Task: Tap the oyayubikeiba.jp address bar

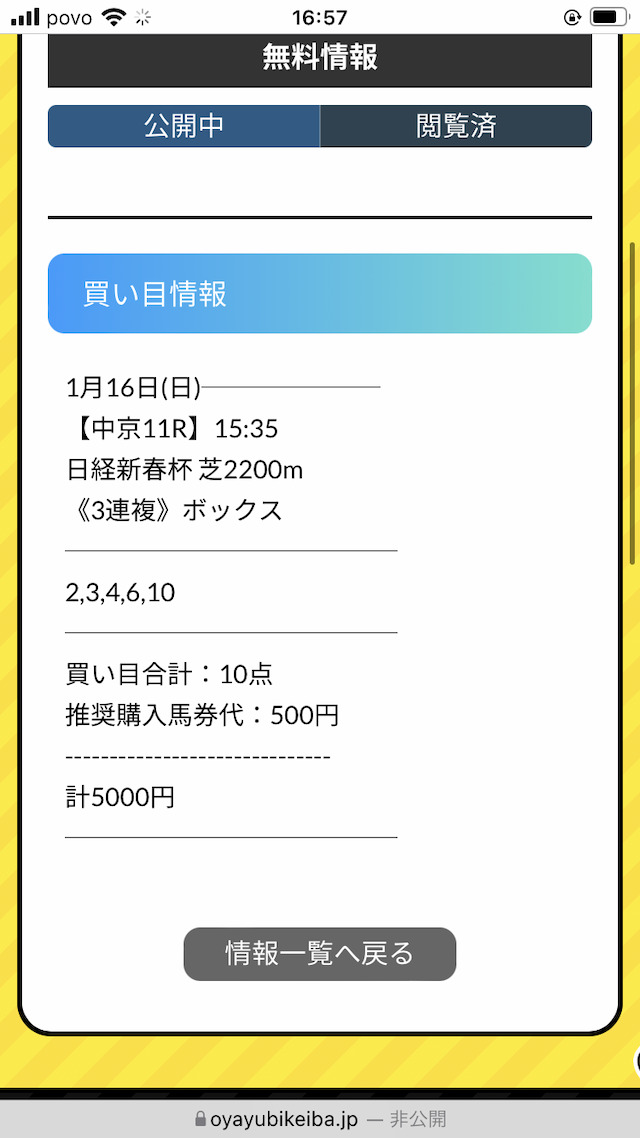Action: (x=320, y=1119)
